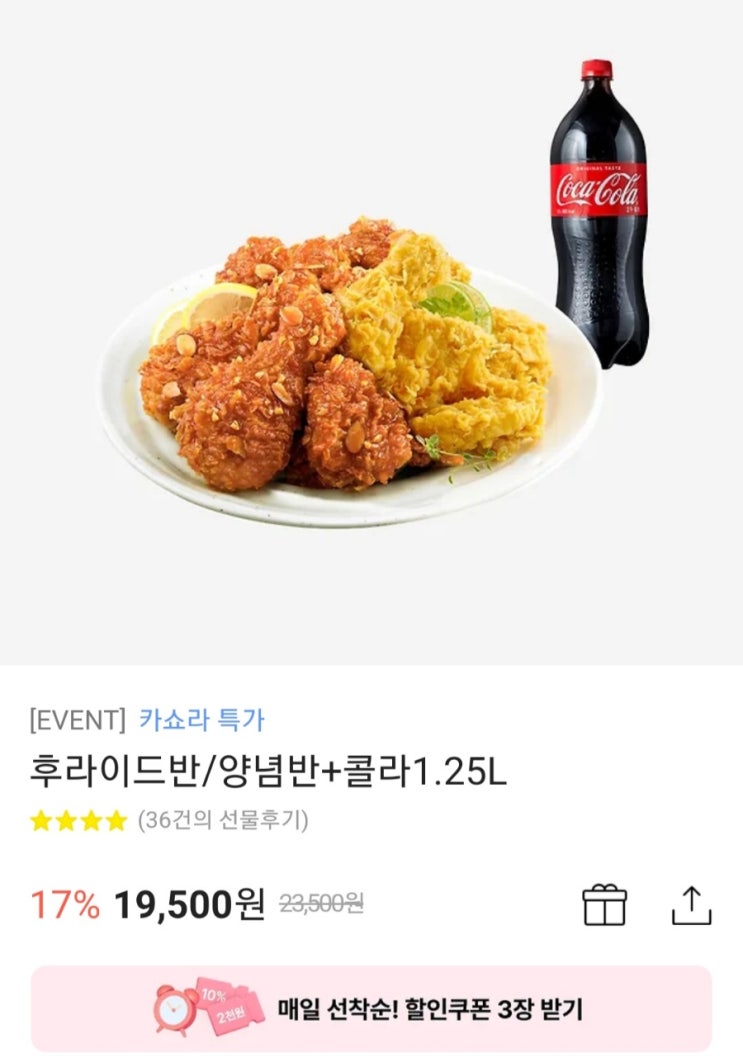
Task: Claim the daily discount coupon banner
Action: [371, 1008]
